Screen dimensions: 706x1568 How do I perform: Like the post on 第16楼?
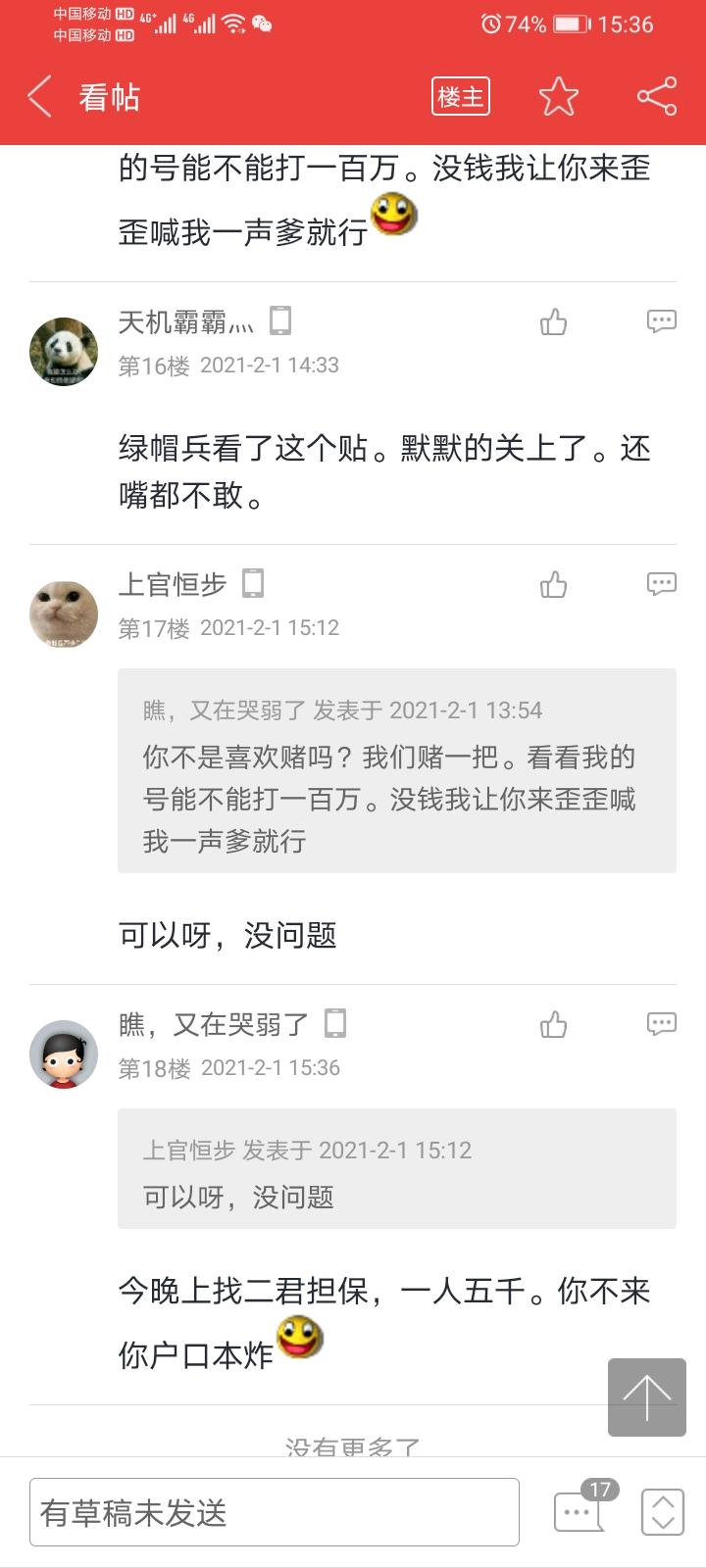coord(554,321)
